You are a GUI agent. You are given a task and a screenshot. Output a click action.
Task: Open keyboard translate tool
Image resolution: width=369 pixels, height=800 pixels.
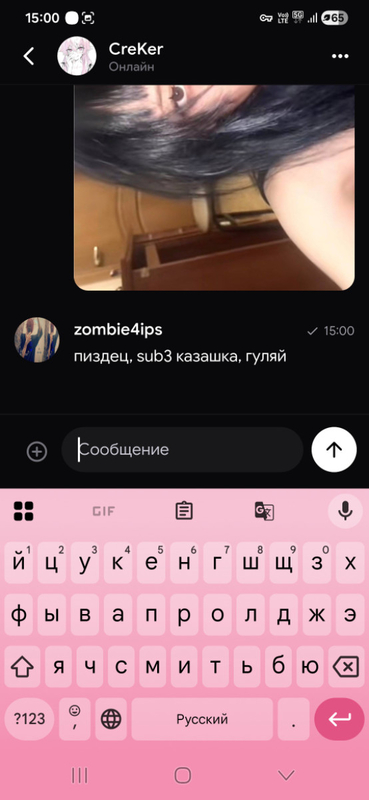coord(264,511)
